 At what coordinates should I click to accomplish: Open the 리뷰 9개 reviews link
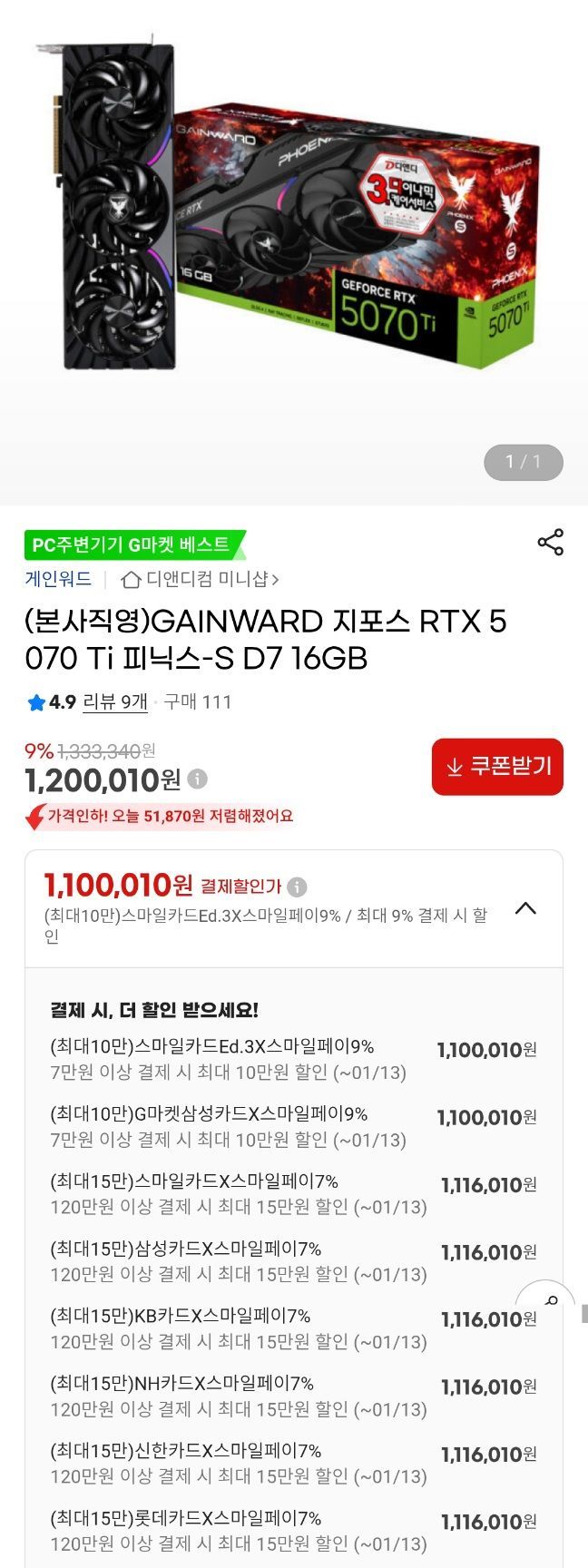(114, 701)
